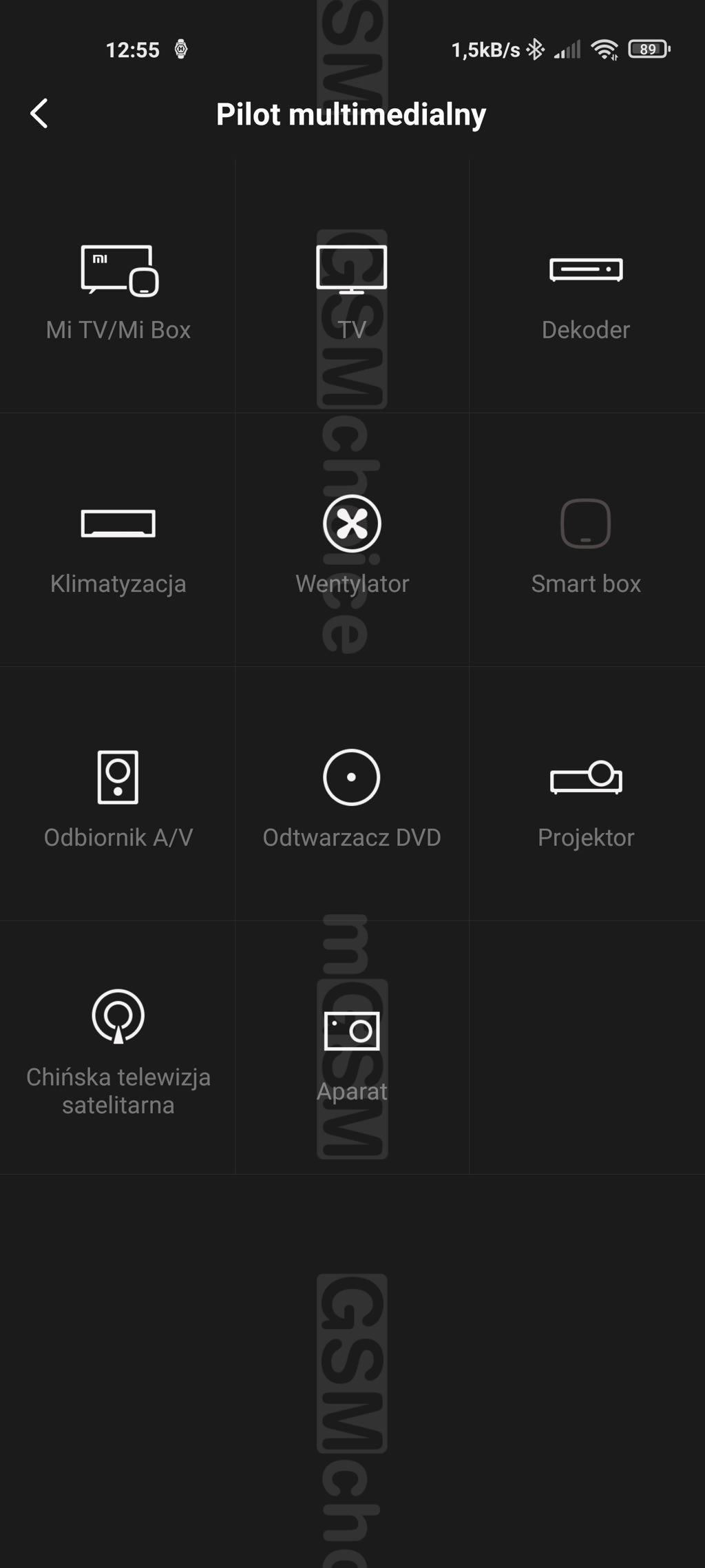
Task: Open the Dekoder remote option
Action: click(587, 287)
